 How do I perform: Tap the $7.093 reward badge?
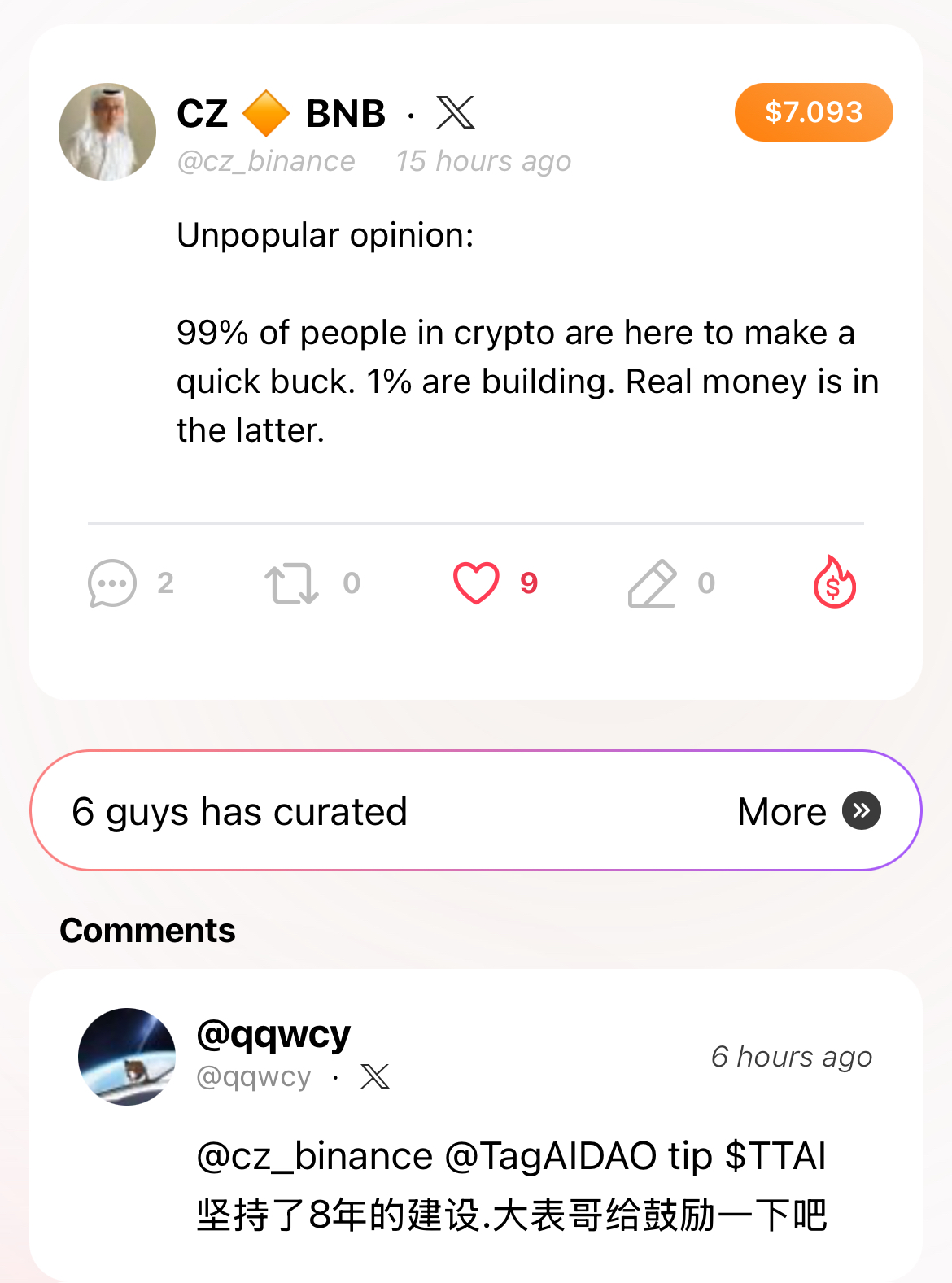click(x=813, y=112)
